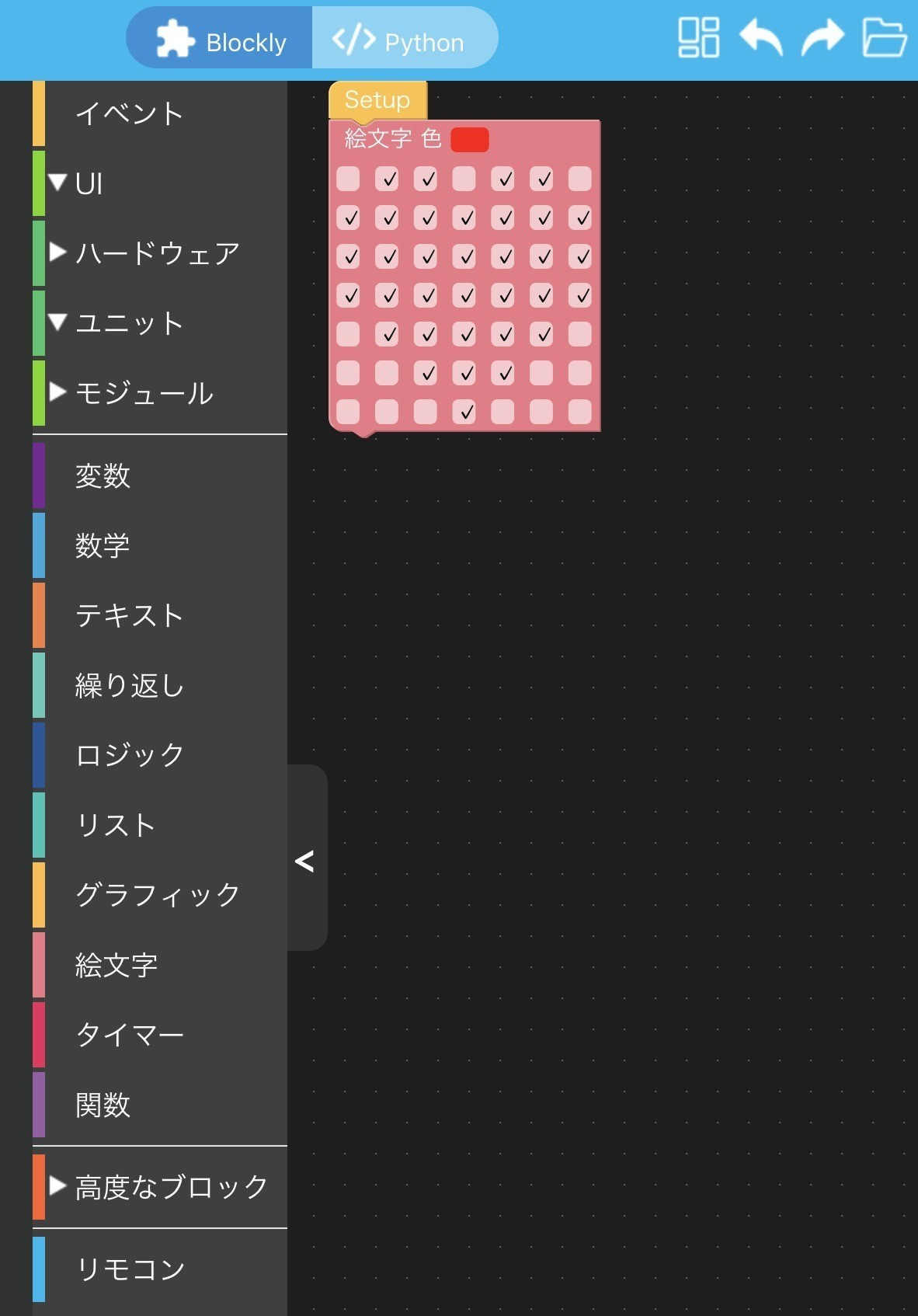Collapse the UI category
Screen dimensions: 918x1316
[x=58, y=183]
